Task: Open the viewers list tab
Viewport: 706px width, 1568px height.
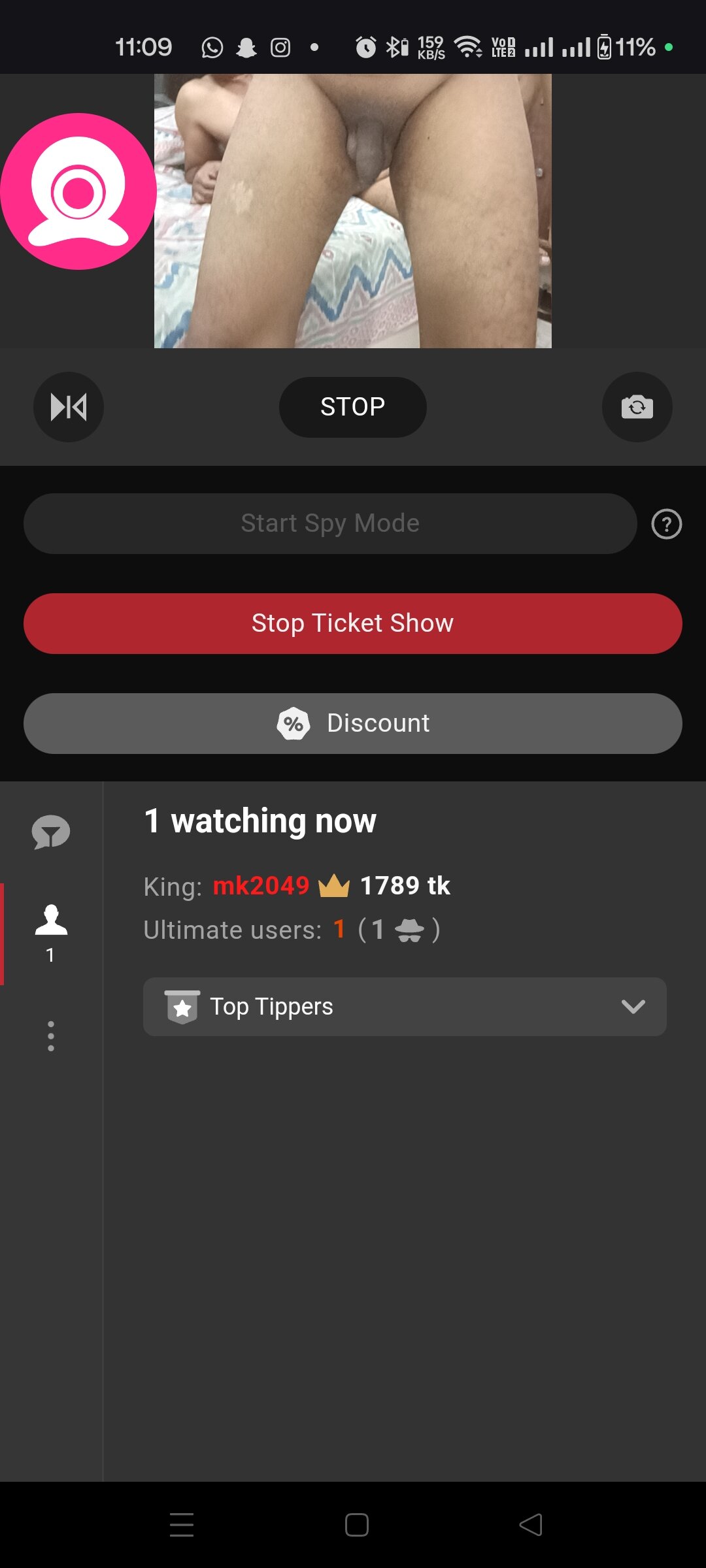Action: pos(50,932)
